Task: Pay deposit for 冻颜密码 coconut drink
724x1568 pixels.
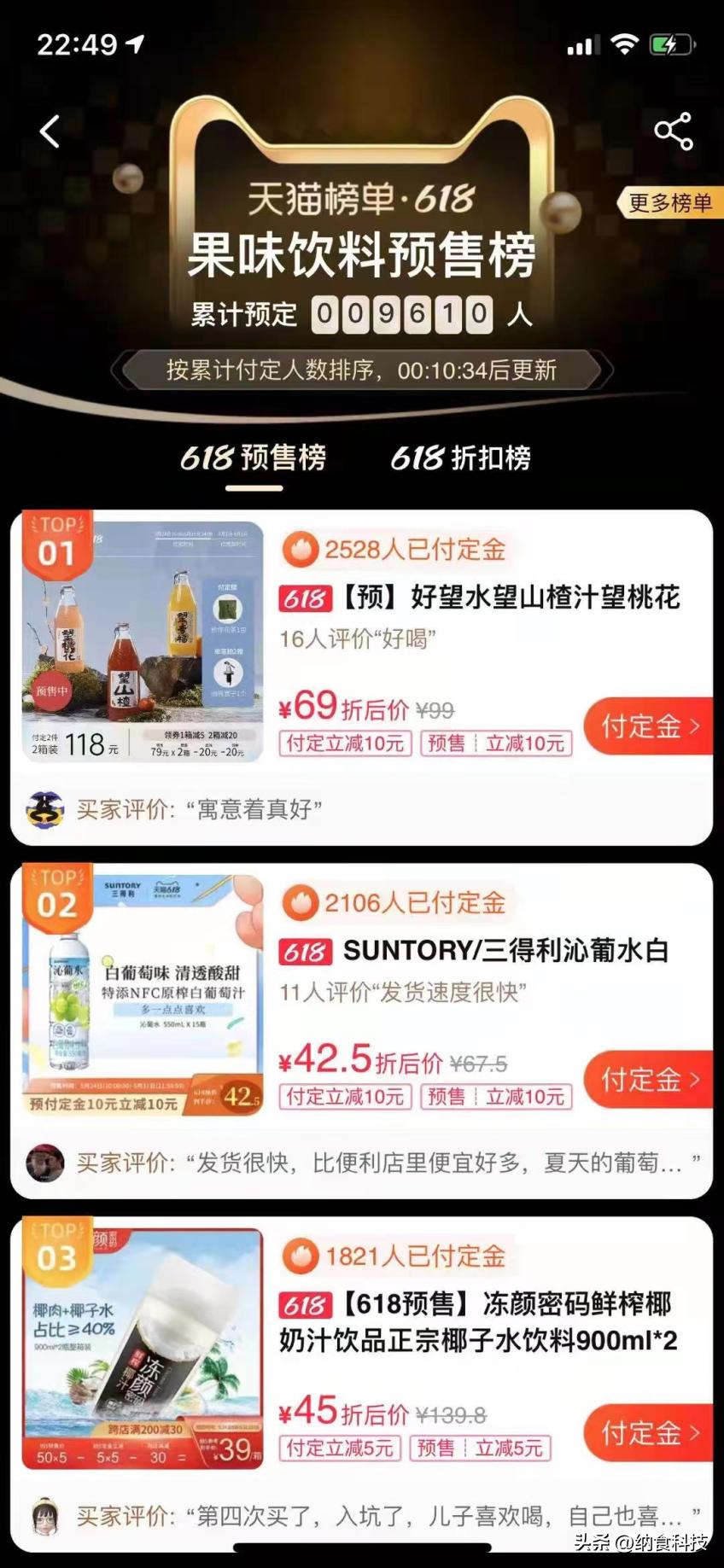Action: [648, 1433]
